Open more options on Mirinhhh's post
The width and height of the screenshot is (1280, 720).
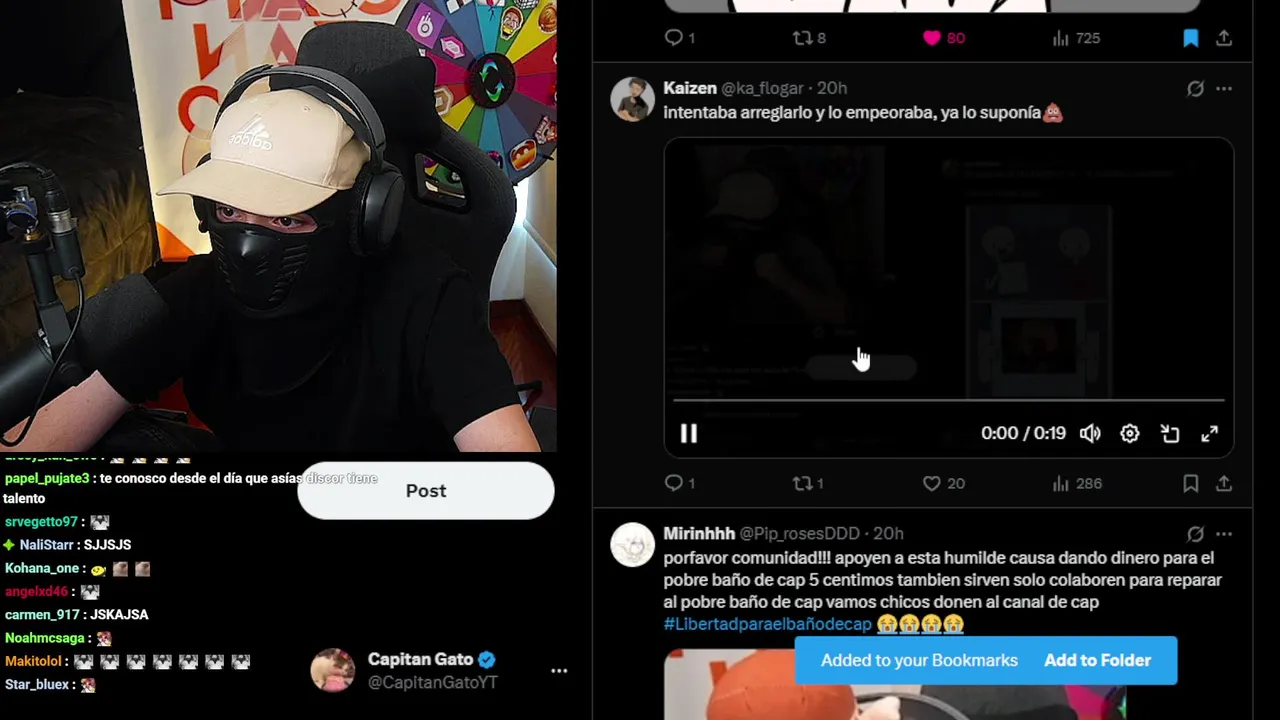[1224, 534]
